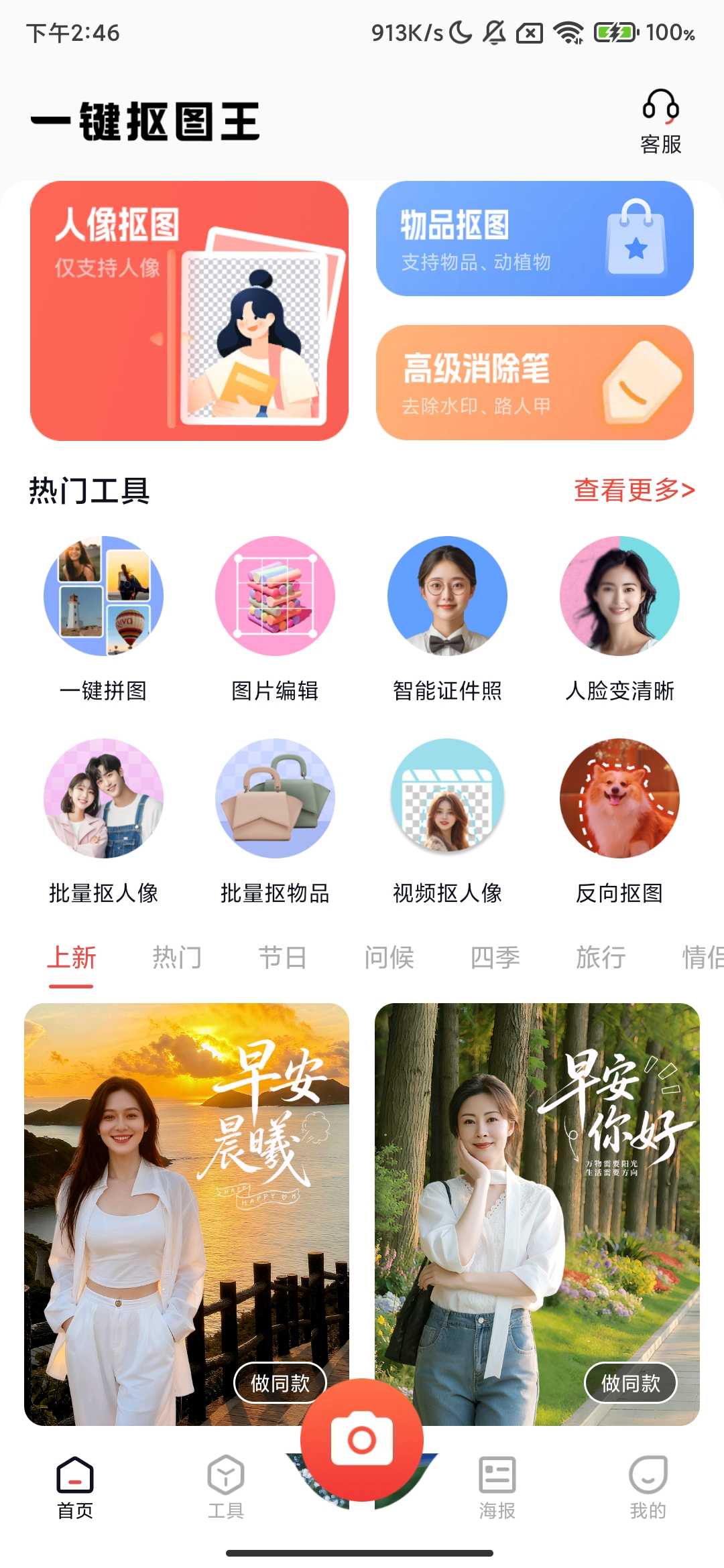Open the 视频抠人像 video cutout tool
The image size is (724, 1568).
[x=447, y=819]
